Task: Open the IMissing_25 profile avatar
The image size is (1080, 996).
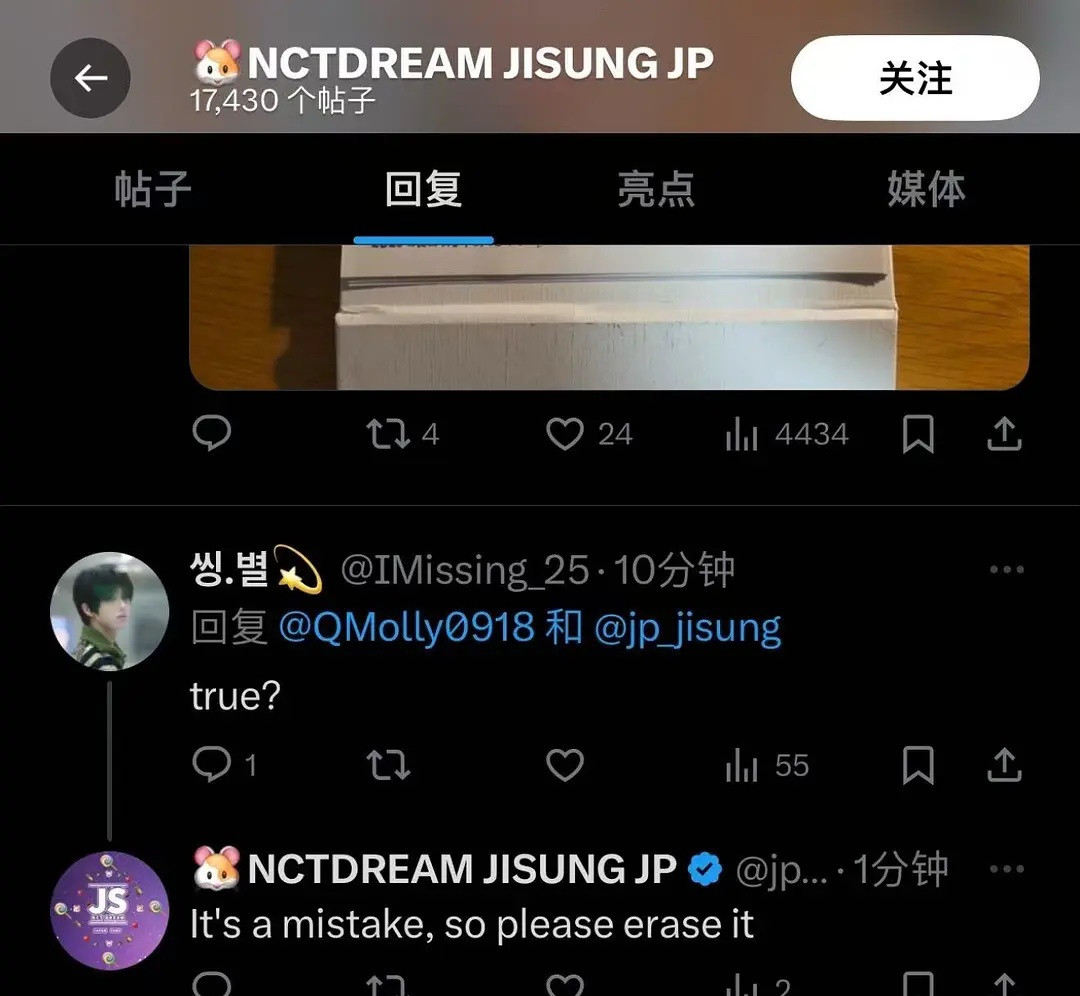Action: (110, 611)
